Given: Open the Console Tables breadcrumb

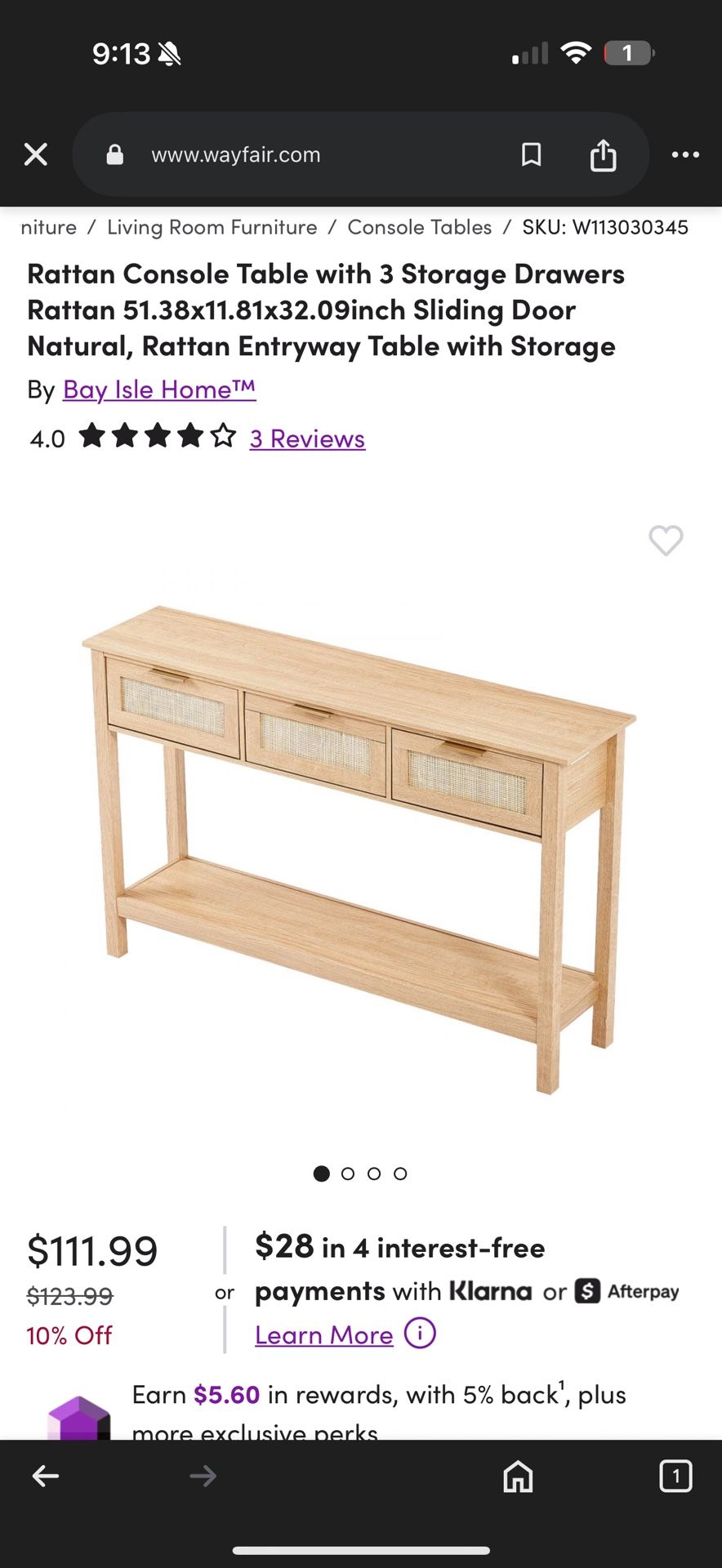Looking at the screenshot, I should (x=419, y=227).
